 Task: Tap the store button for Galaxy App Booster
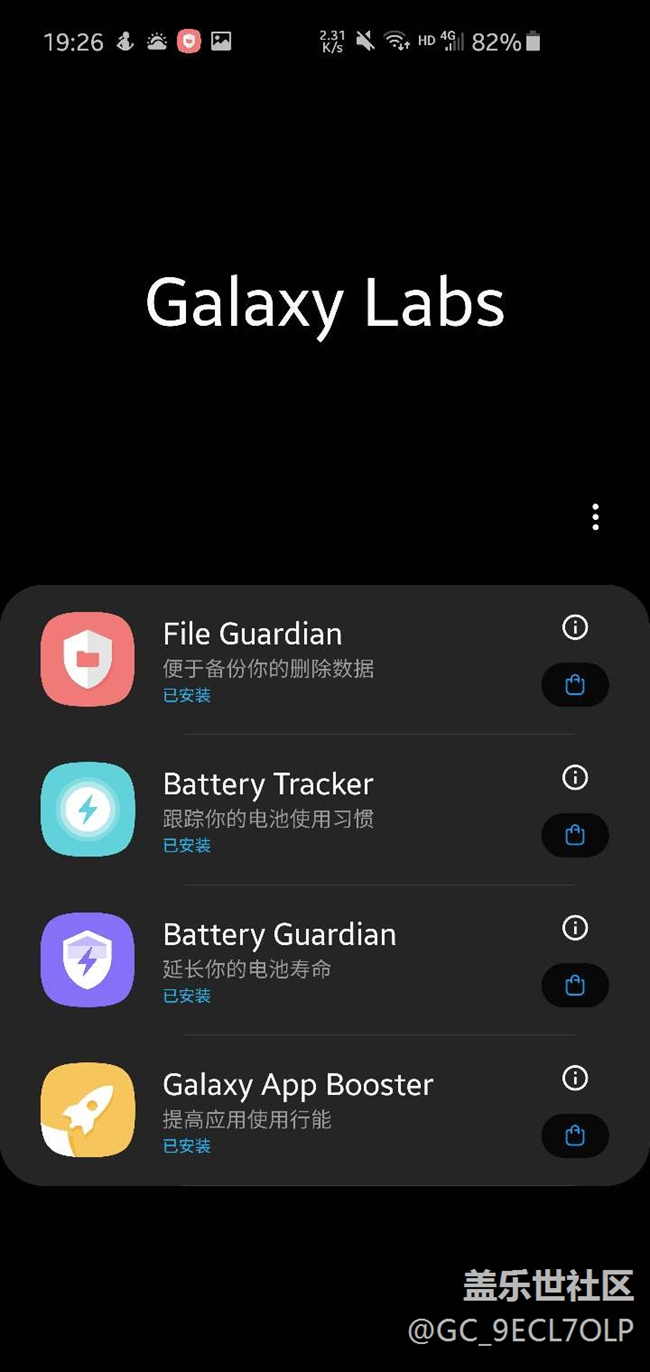coord(575,1135)
